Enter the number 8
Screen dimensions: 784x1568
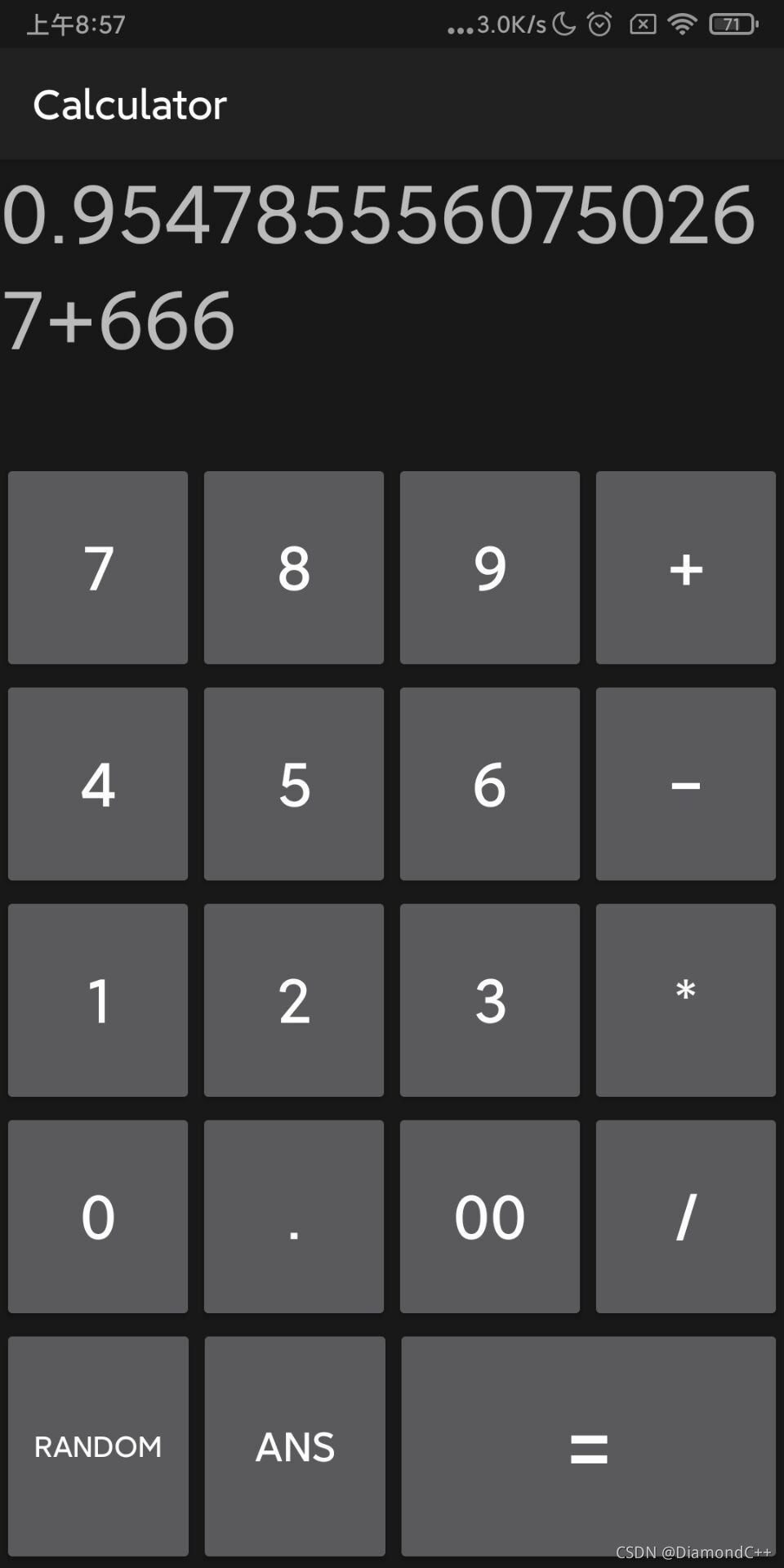click(x=294, y=568)
